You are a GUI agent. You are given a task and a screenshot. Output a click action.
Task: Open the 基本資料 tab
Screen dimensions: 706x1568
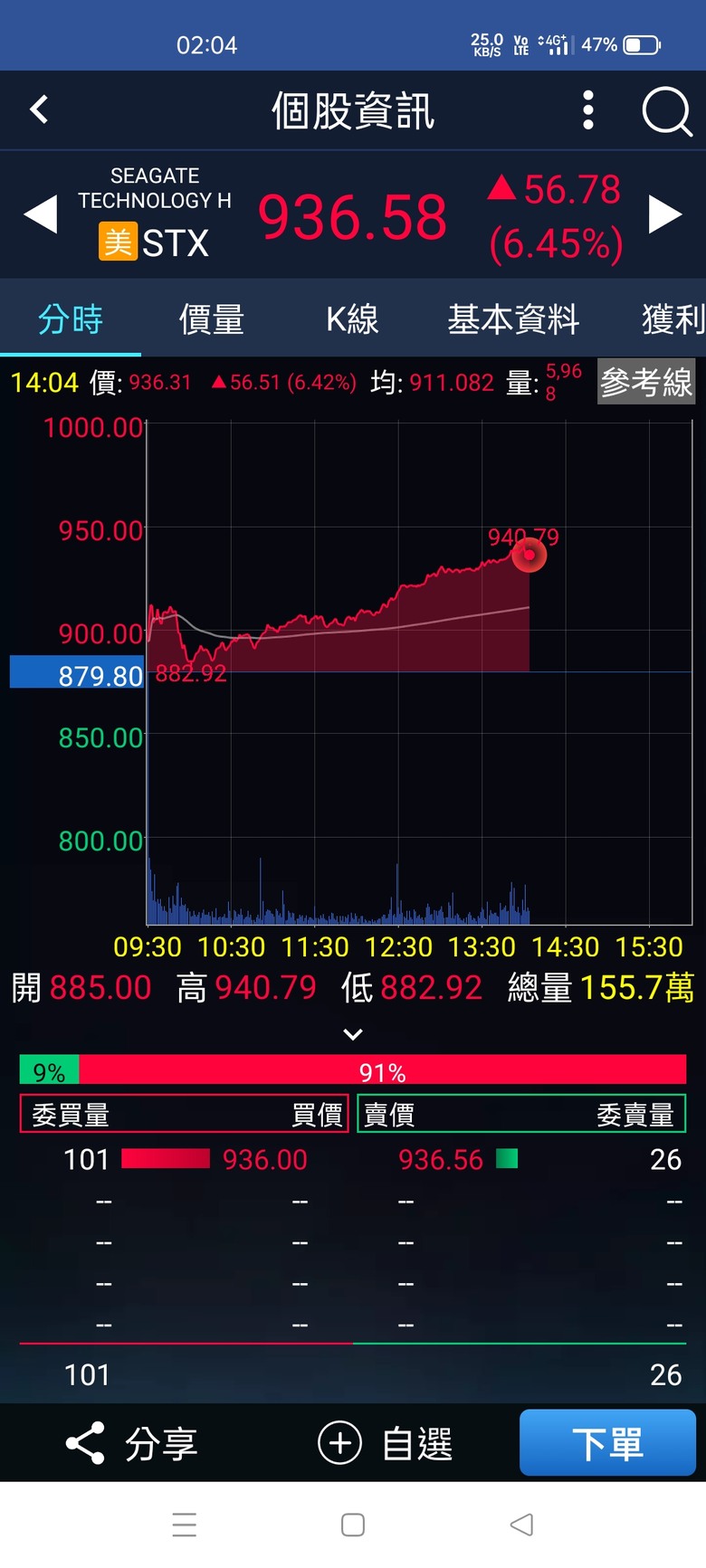513,319
